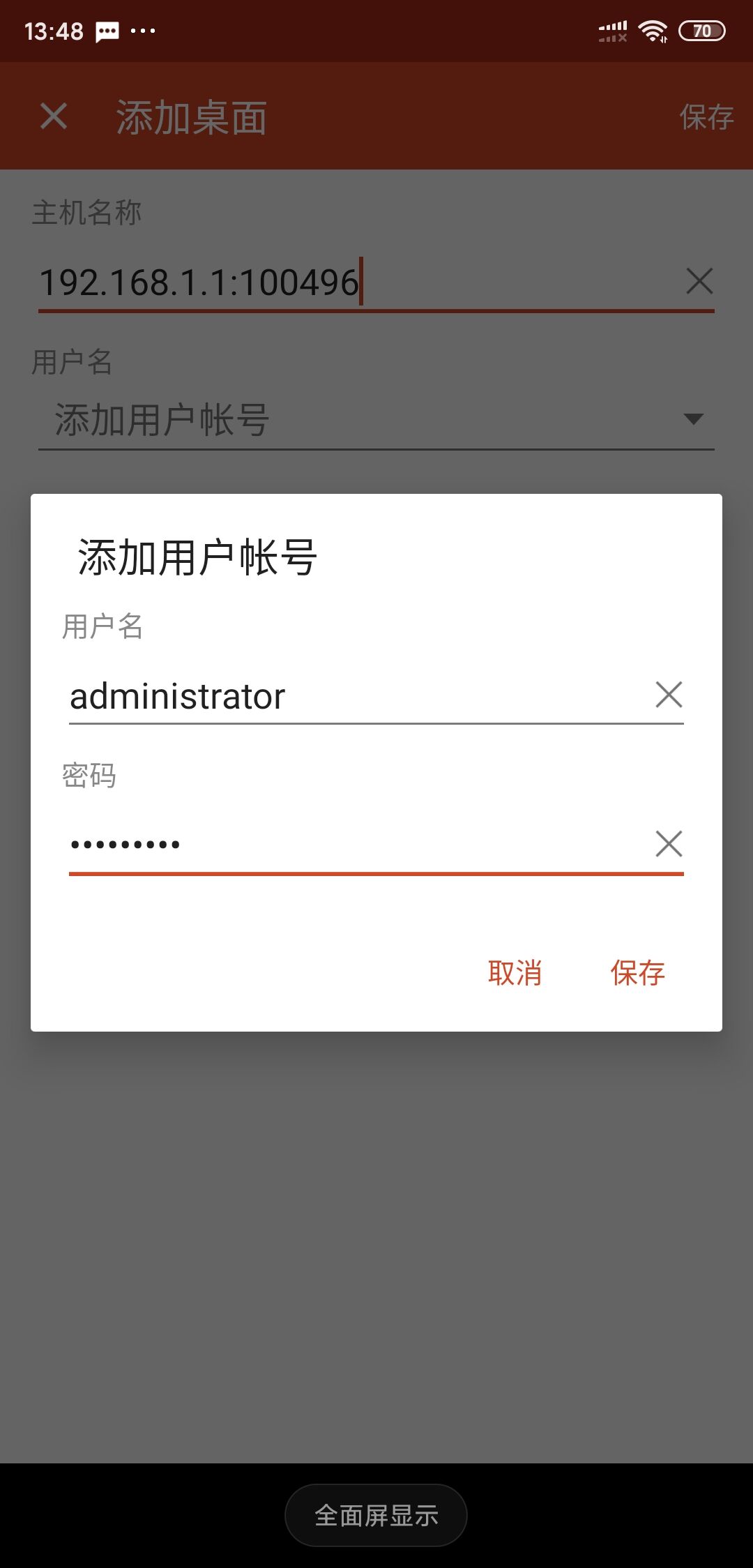Image resolution: width=753 pixels, height=1568 pixels.
Task: Tap the 全面屏显示 button at the bottom
Action: tap(376, 1515)
